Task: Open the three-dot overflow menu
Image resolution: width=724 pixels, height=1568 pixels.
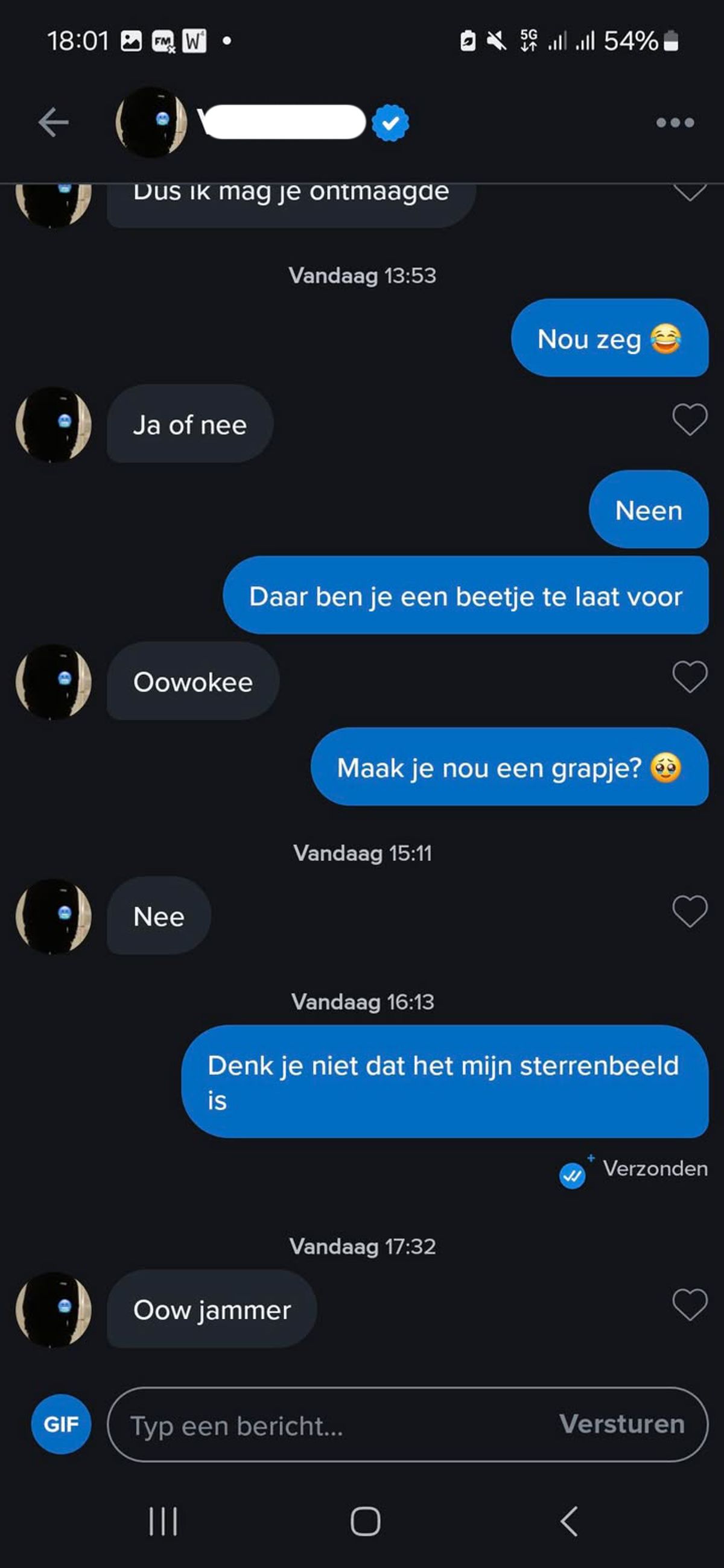Action: (675, 123)
